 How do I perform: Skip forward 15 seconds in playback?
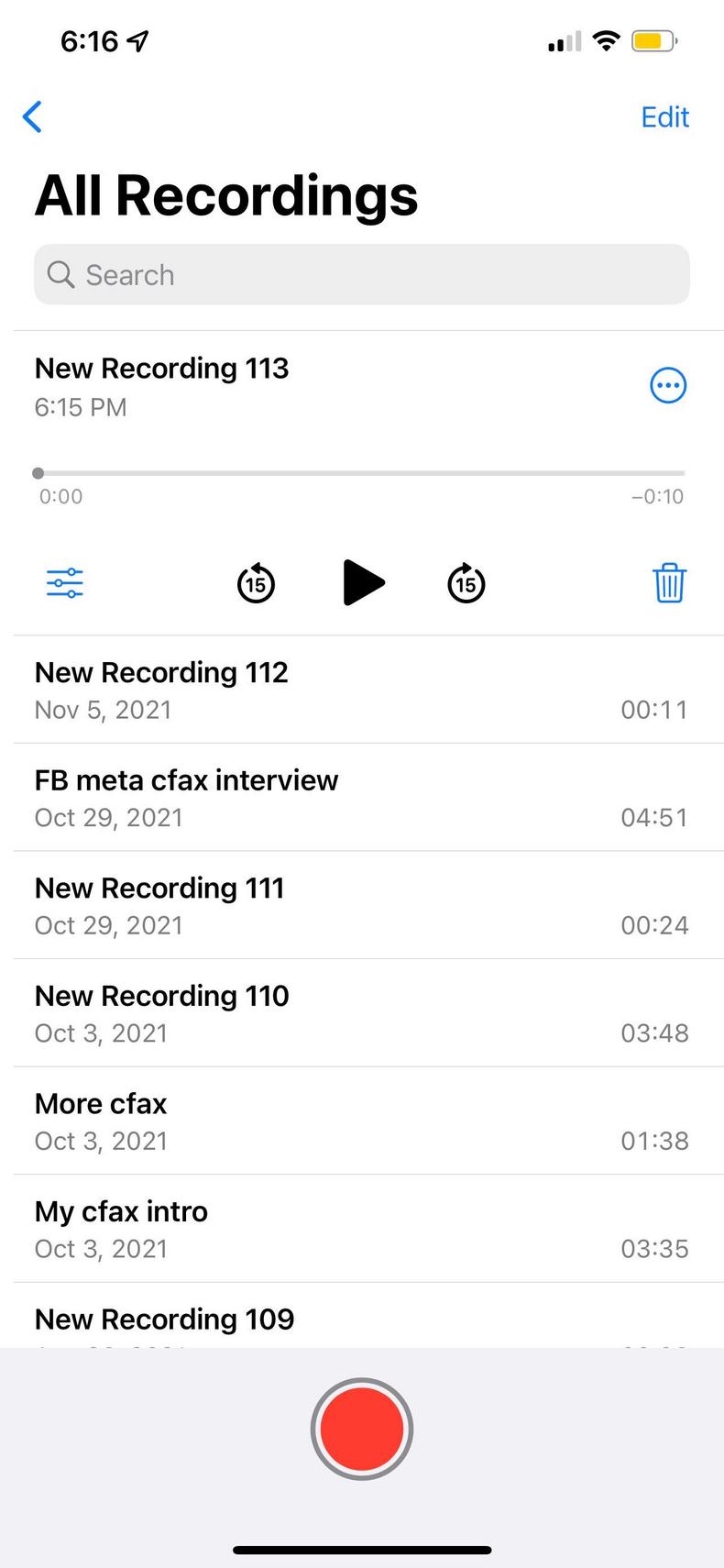[x=466, y=582]
